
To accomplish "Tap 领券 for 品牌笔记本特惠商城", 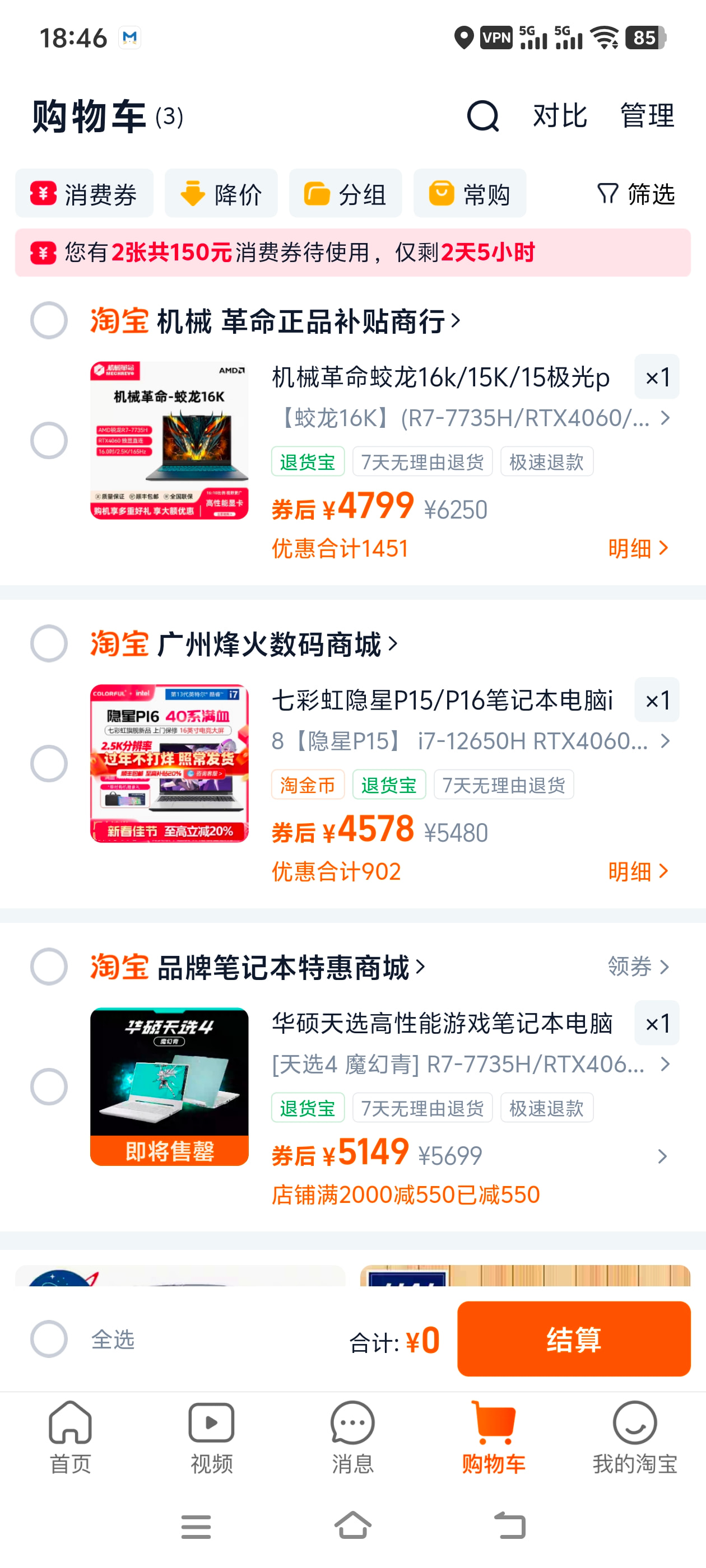I will 638,967.
